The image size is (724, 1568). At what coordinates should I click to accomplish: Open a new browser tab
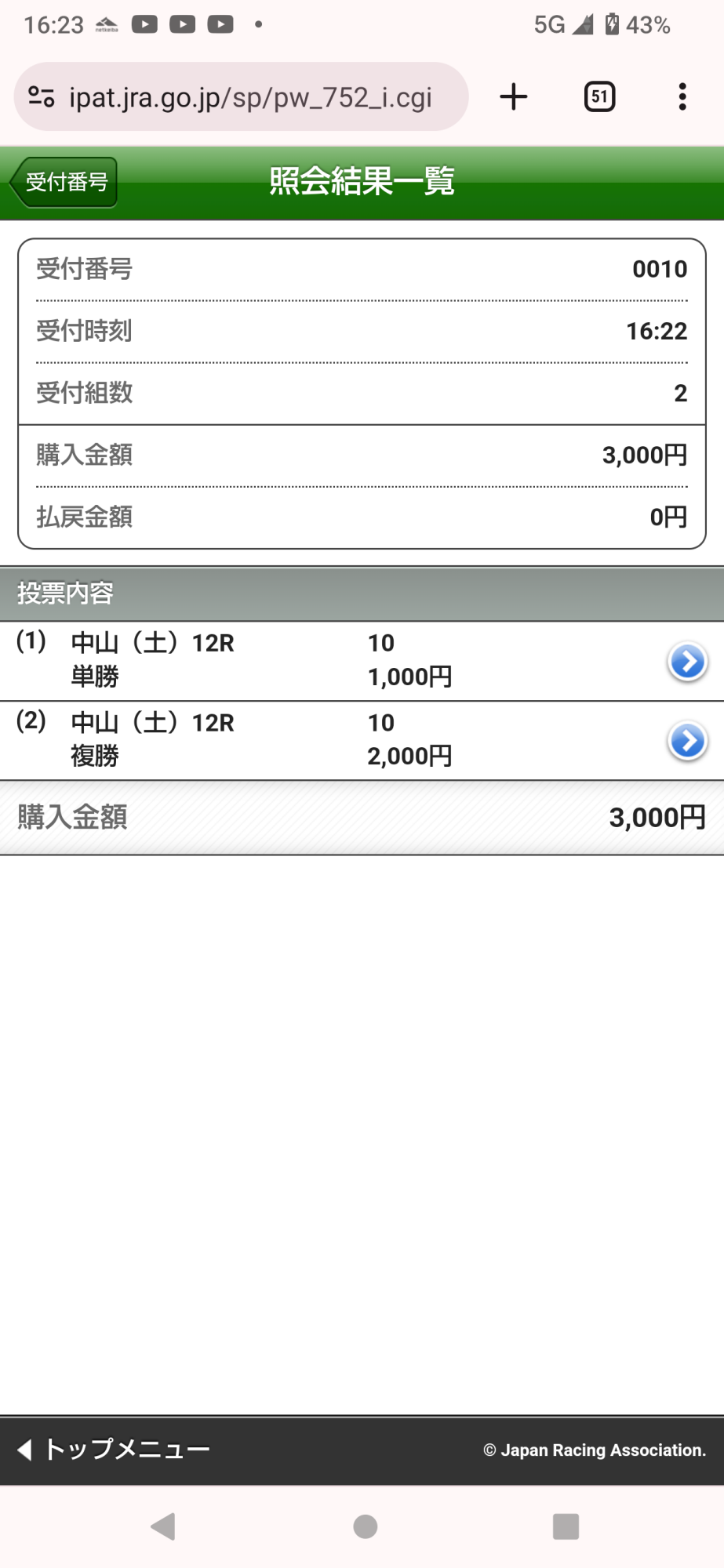[514, 97]
